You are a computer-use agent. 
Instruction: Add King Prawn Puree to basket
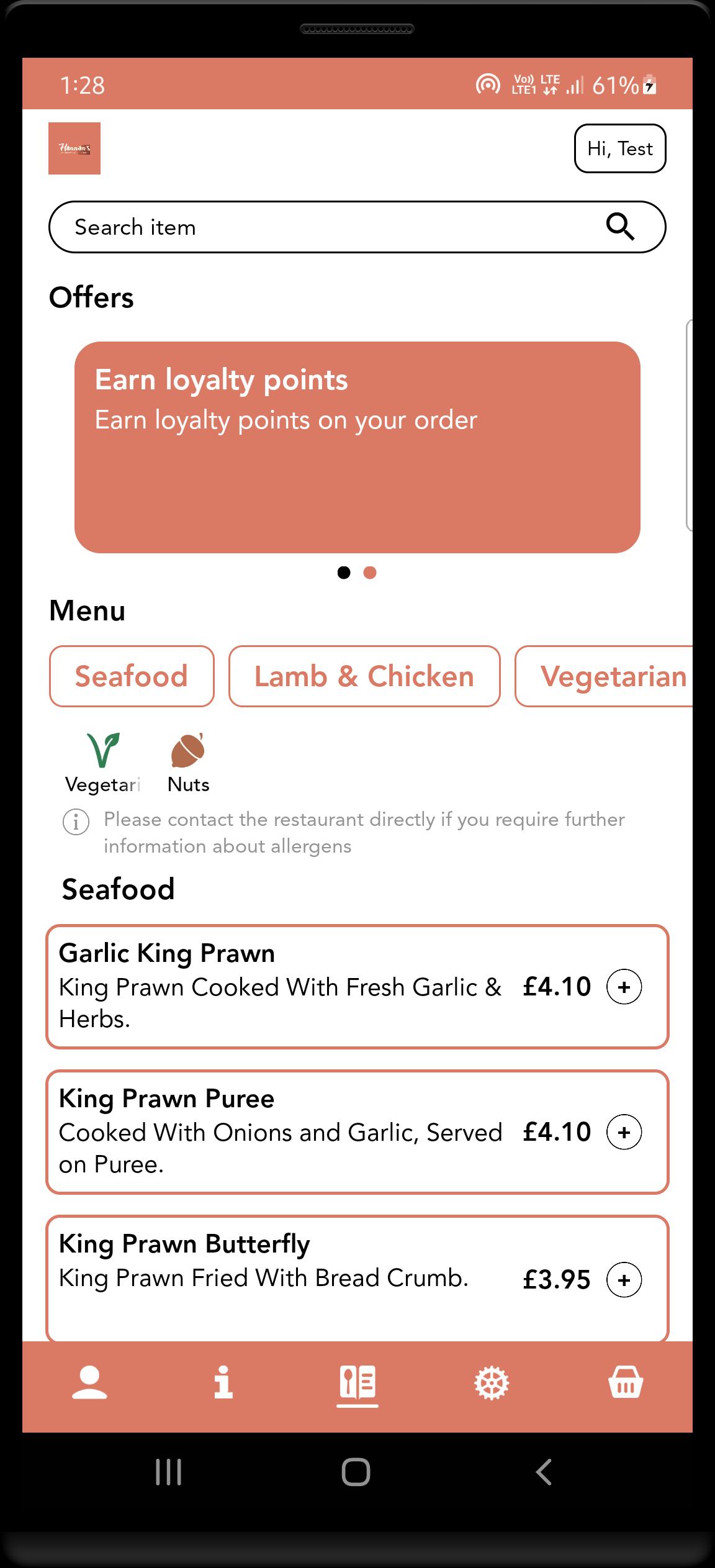click(624, 1132)
